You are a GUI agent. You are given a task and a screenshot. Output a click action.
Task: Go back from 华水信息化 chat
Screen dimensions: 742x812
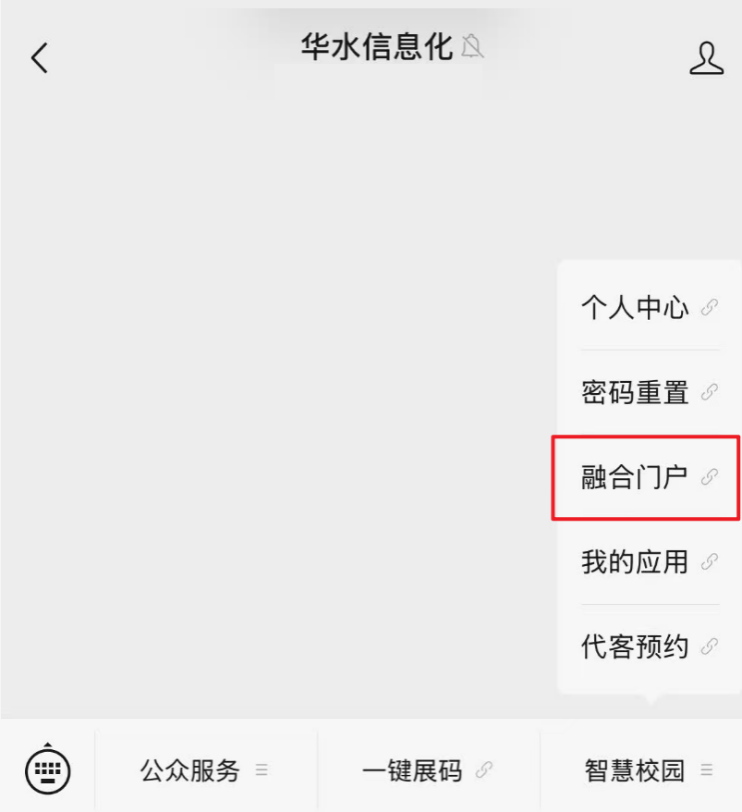39,58
